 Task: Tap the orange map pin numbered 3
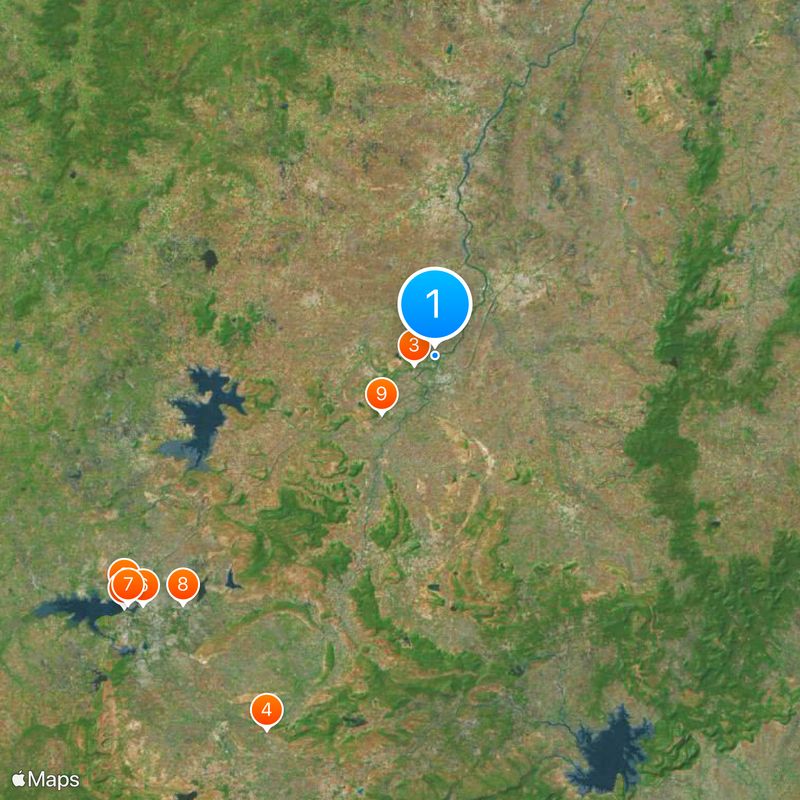click(x=411, y=347)
